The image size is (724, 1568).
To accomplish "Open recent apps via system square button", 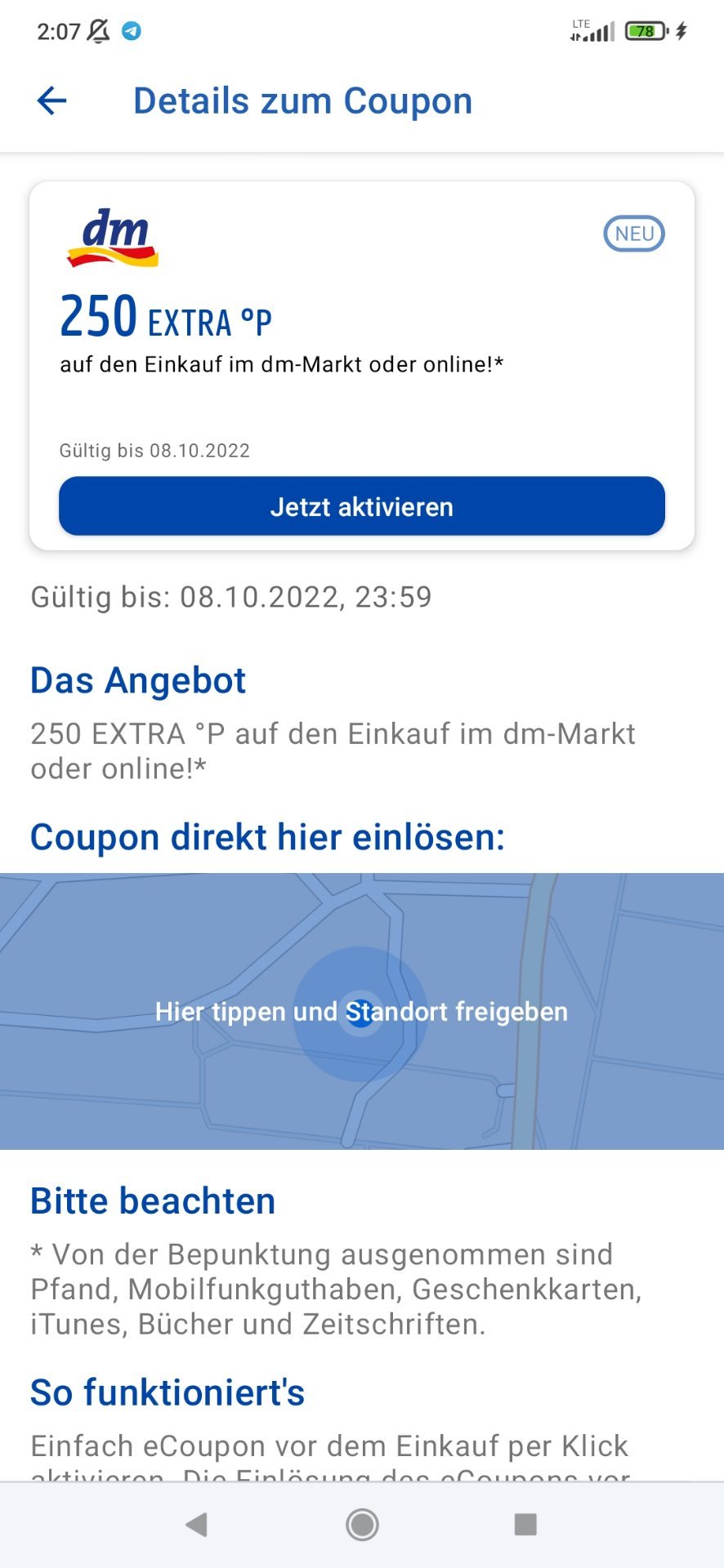I will coord(525,1524).
